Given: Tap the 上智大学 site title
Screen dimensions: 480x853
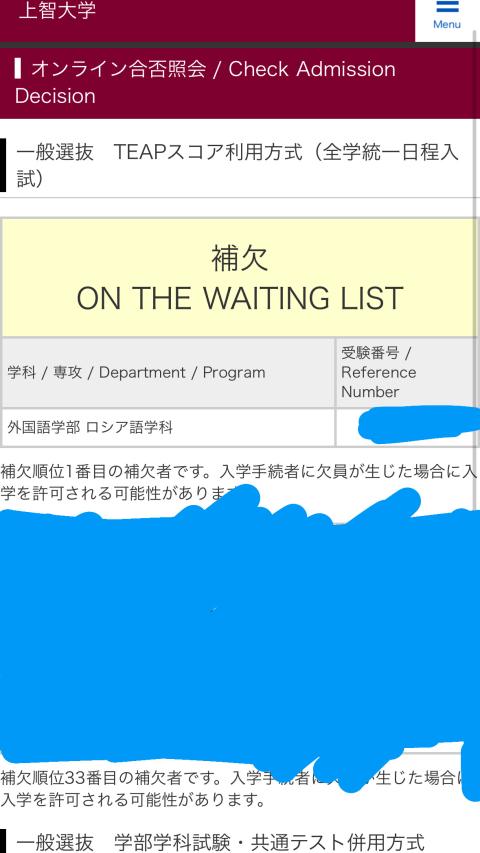Looking at the screenshot, I should click(57, 11).
